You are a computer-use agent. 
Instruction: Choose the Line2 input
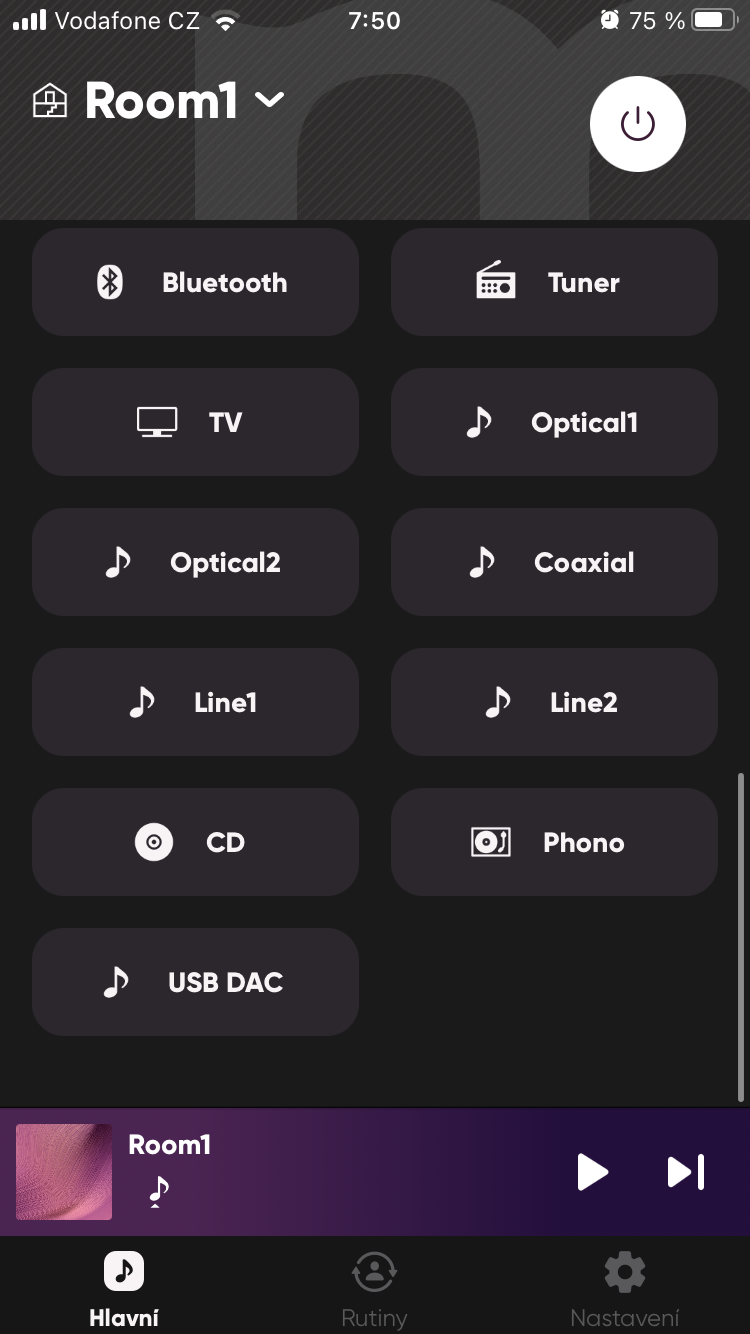(x=554, y=702)
